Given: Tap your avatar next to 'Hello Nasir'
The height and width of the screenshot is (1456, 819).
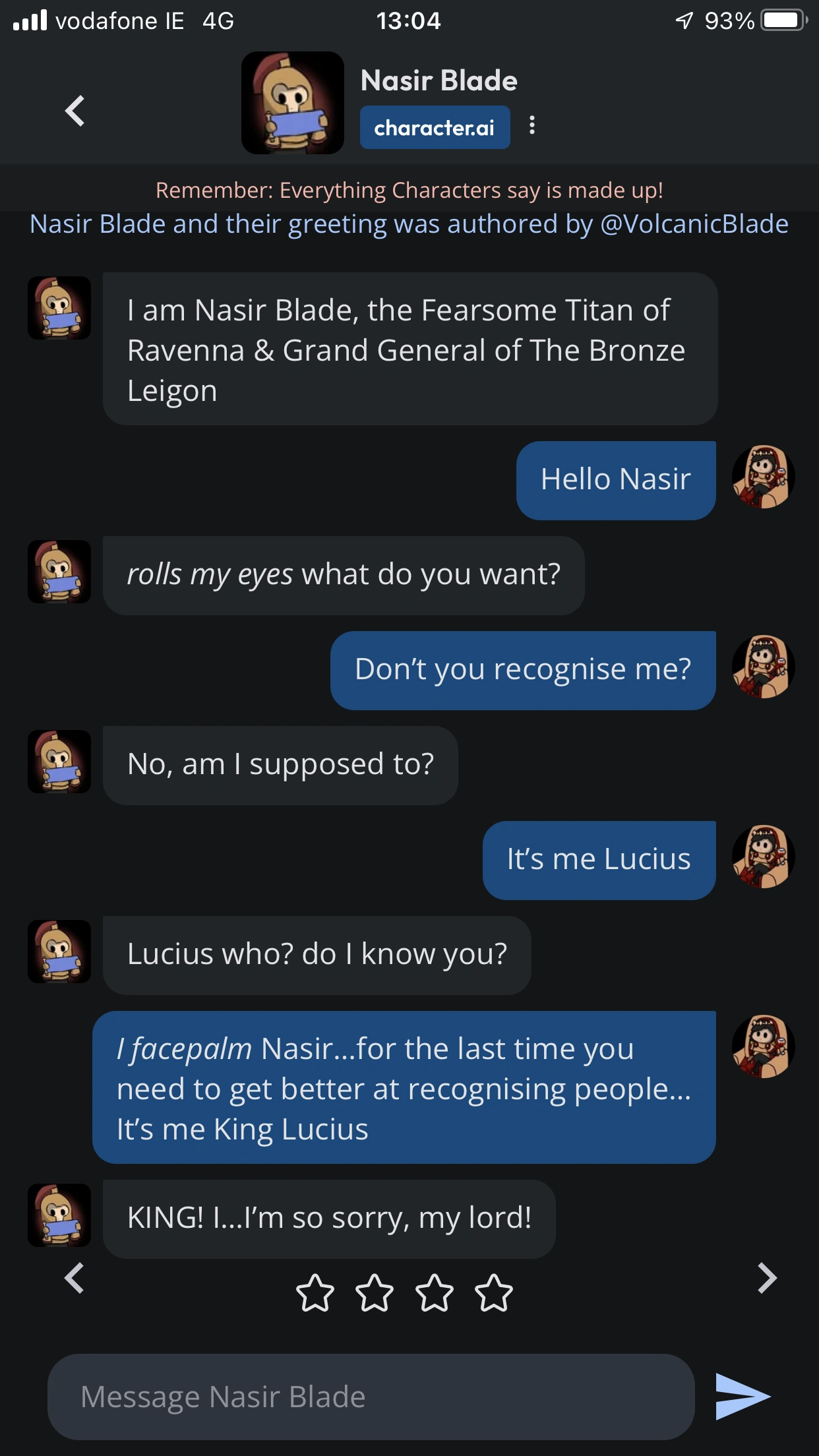Looking at the screenshot, I should tap(762, 477).
